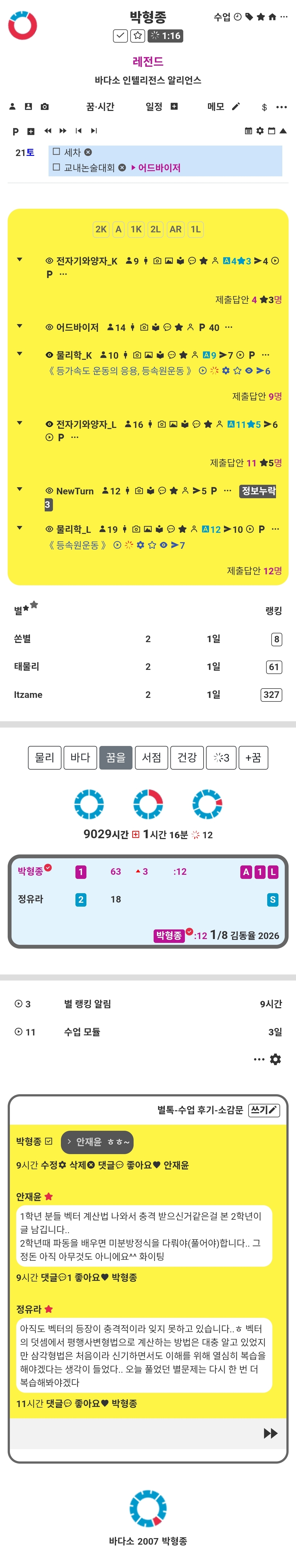296x1568 pixels.
Task: Add a new 일정 entry
Action: pyautogui.click(x=174, y=107)
